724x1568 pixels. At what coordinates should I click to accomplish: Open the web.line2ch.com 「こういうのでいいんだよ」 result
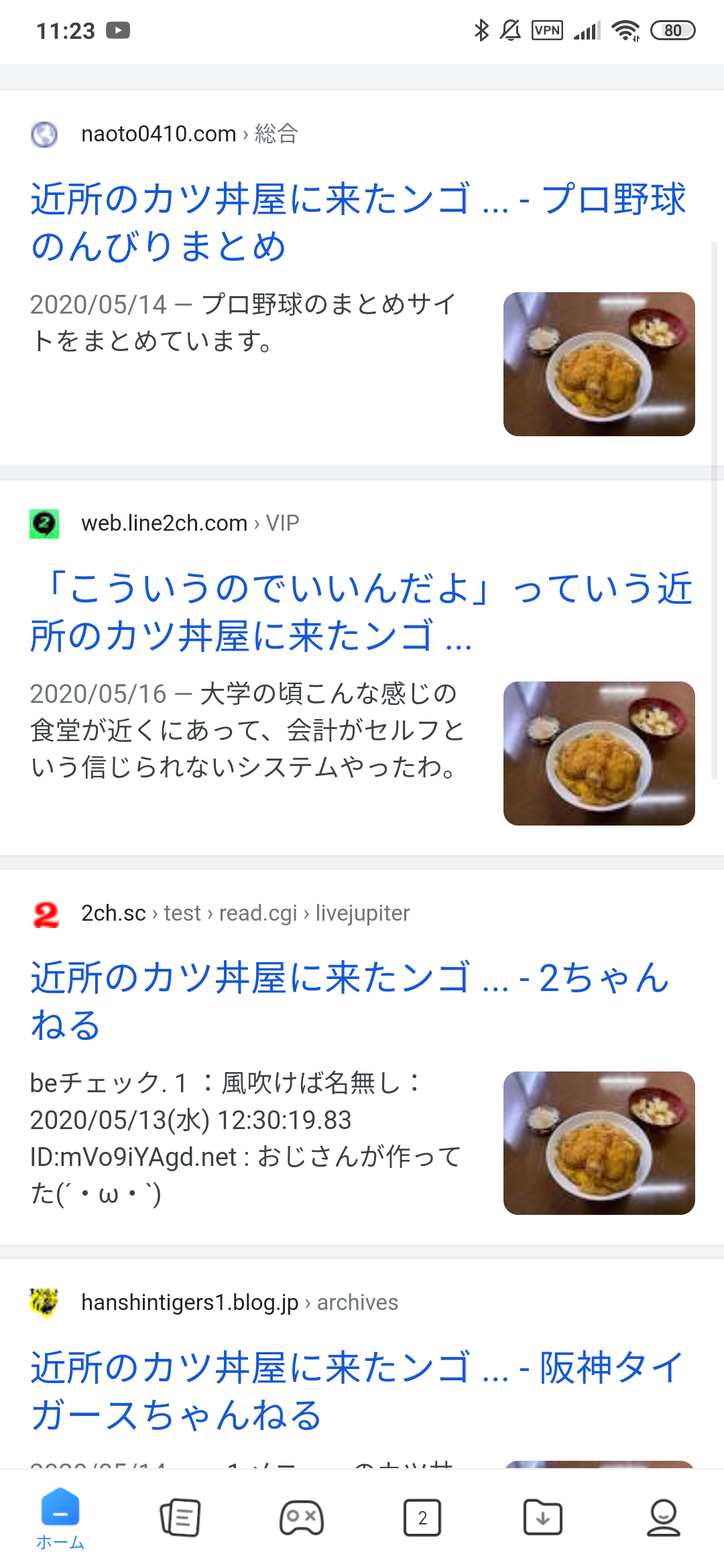pyautogui.click(x=361, y=612)
